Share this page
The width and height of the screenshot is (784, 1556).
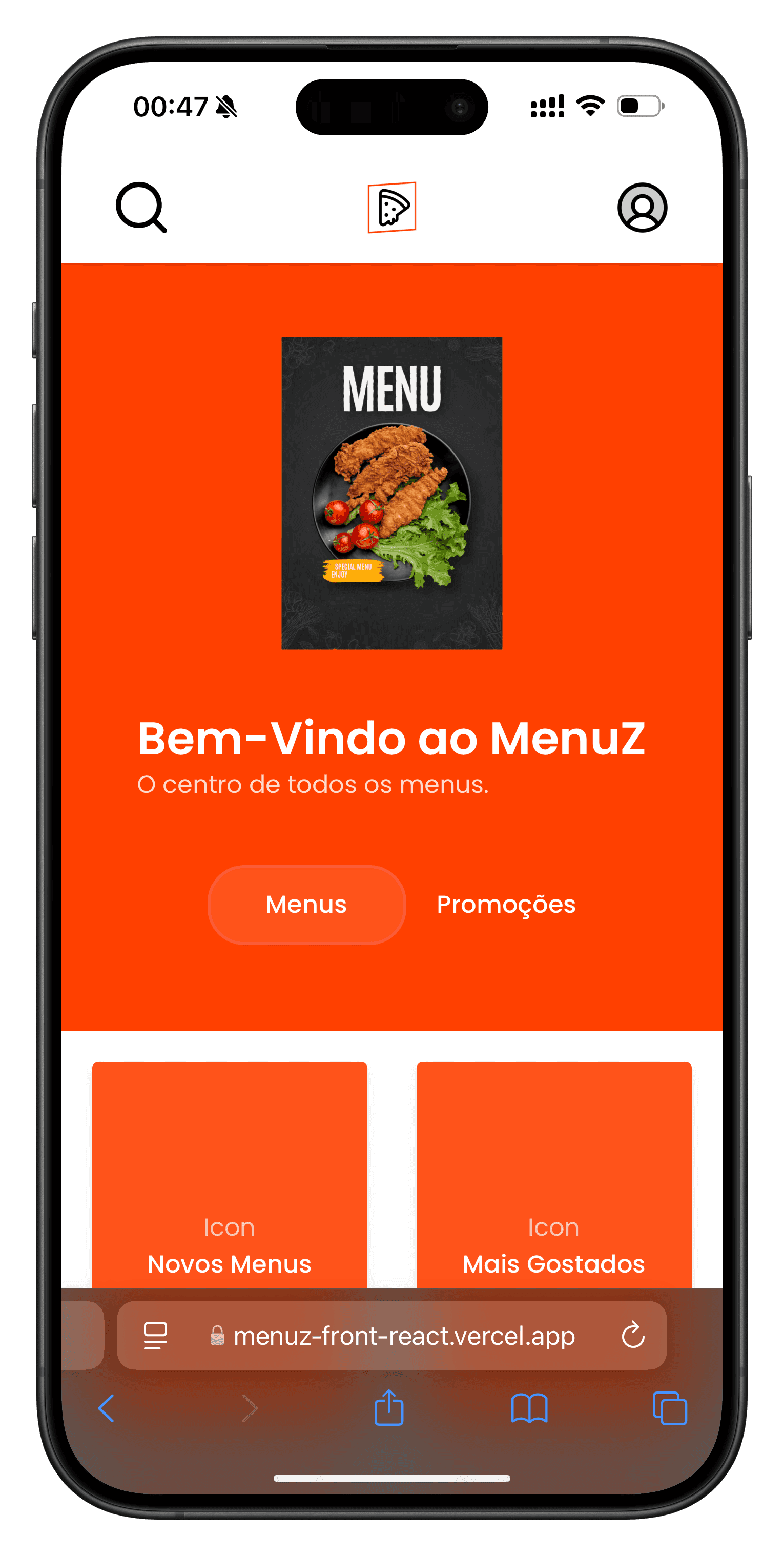coord(388,1407)
